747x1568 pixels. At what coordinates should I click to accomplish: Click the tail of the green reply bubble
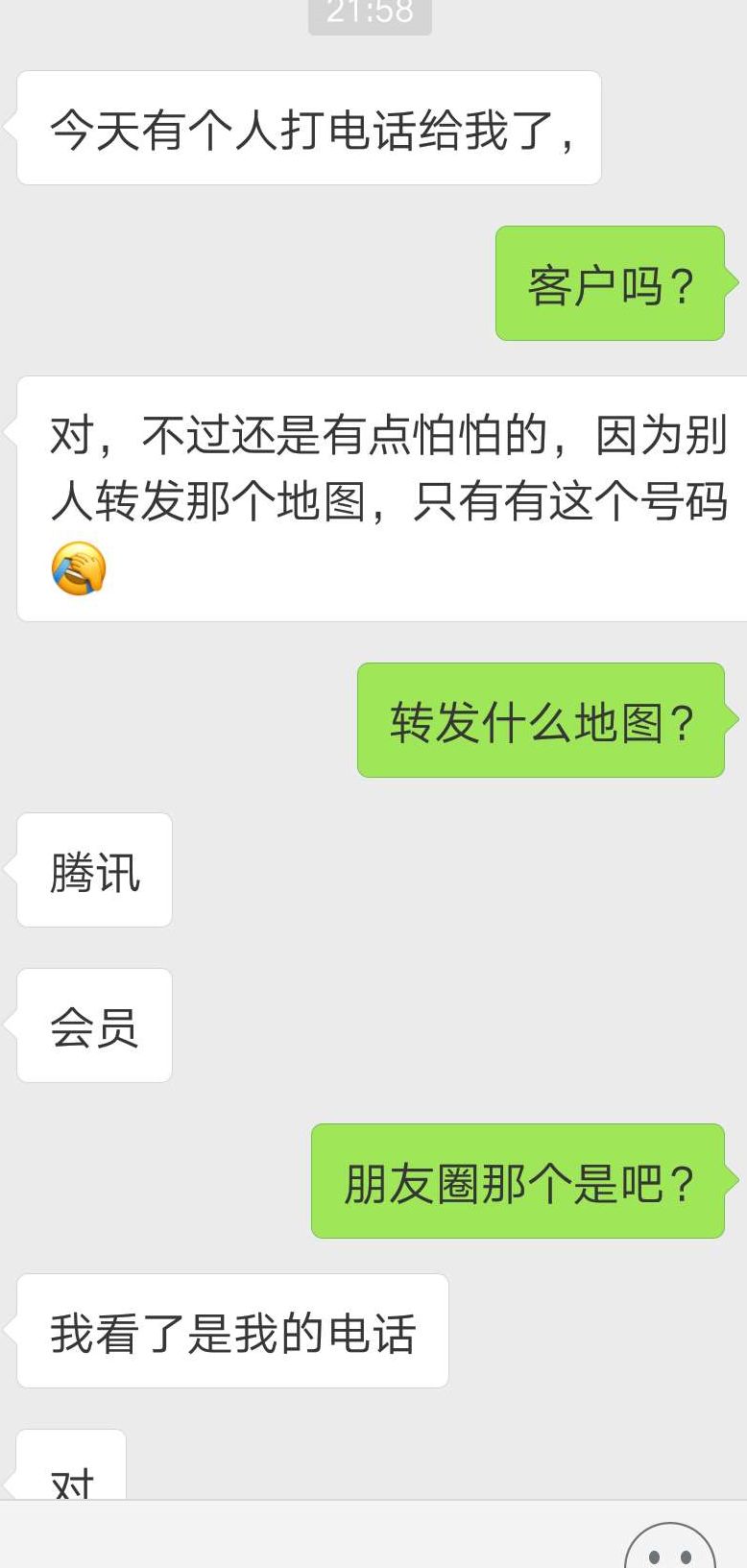click(x=734, y=278)
